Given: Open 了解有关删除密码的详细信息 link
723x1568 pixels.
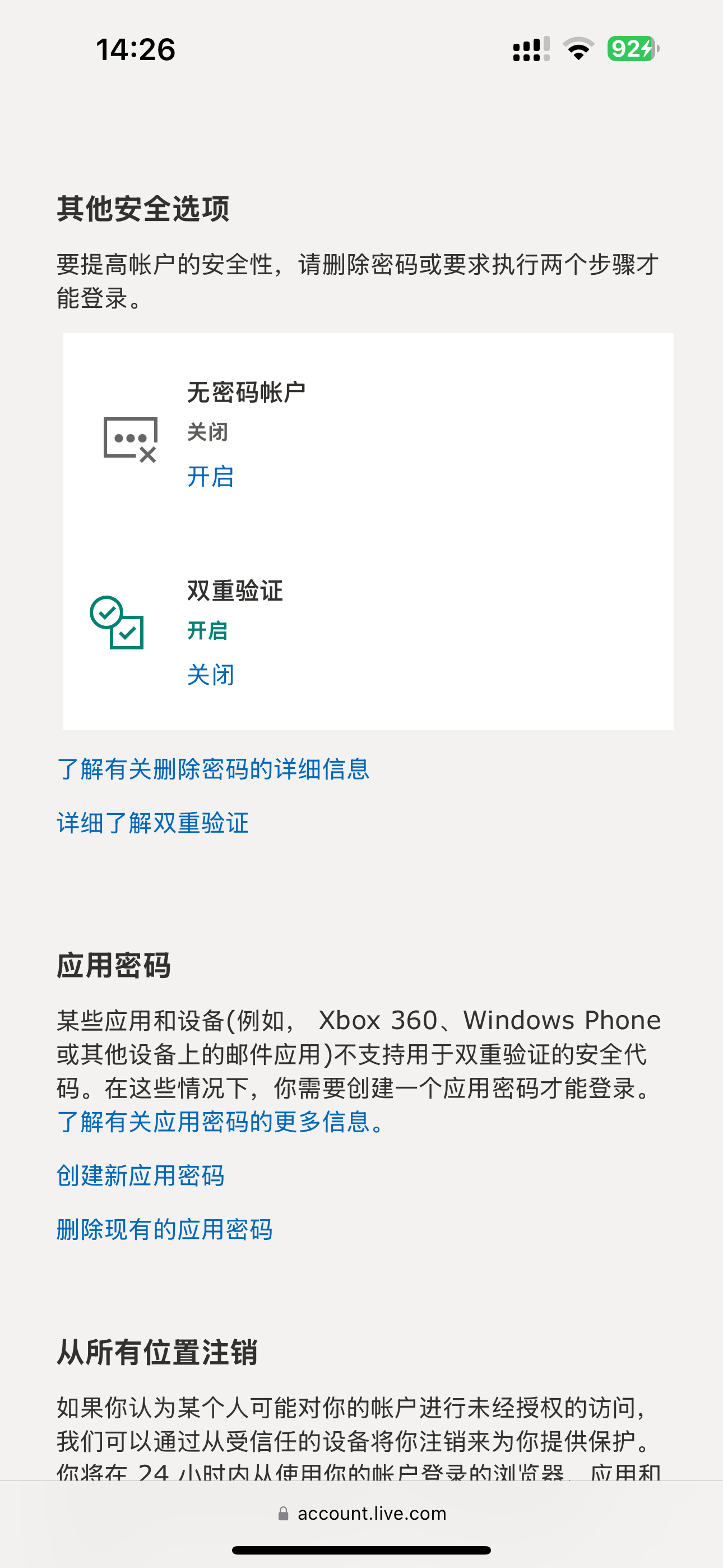Looking at the screenshot, I should pos(213,769).
